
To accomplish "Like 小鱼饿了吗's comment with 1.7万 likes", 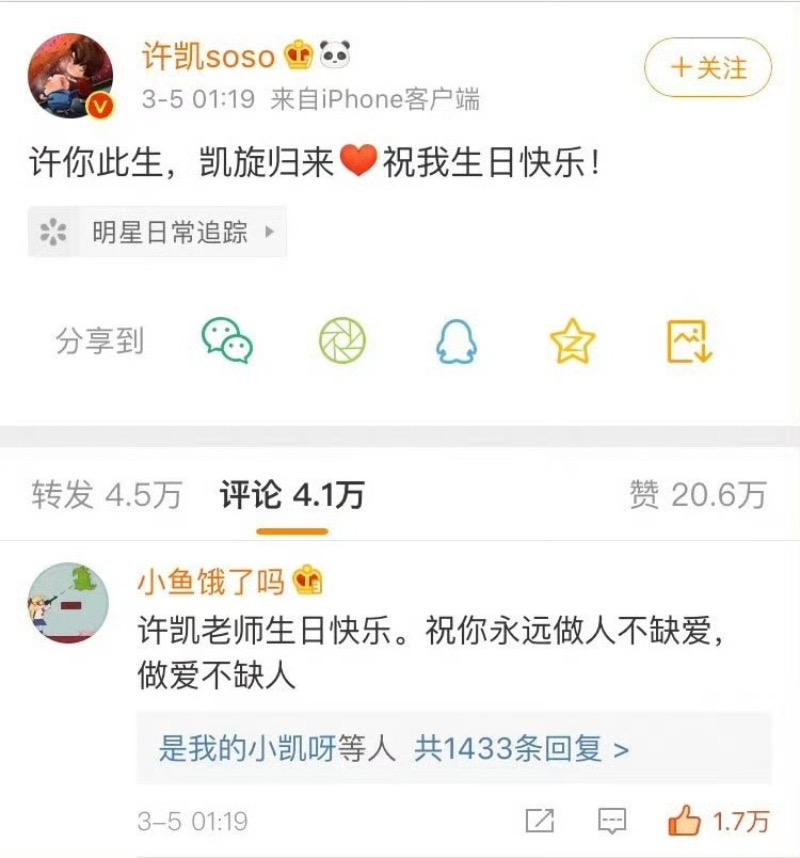I will (717, 821).
